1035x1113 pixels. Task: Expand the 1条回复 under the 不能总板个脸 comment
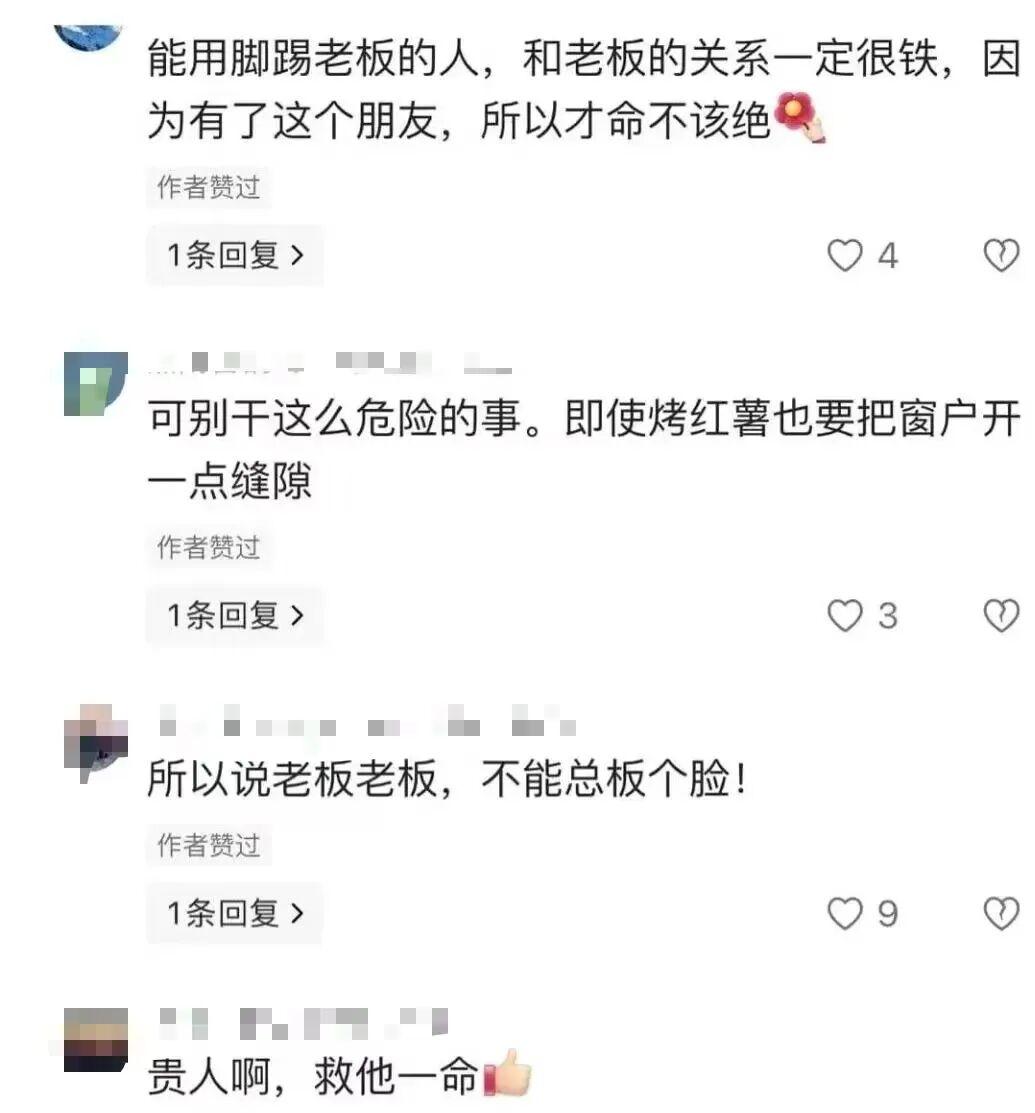coord(234,913)
